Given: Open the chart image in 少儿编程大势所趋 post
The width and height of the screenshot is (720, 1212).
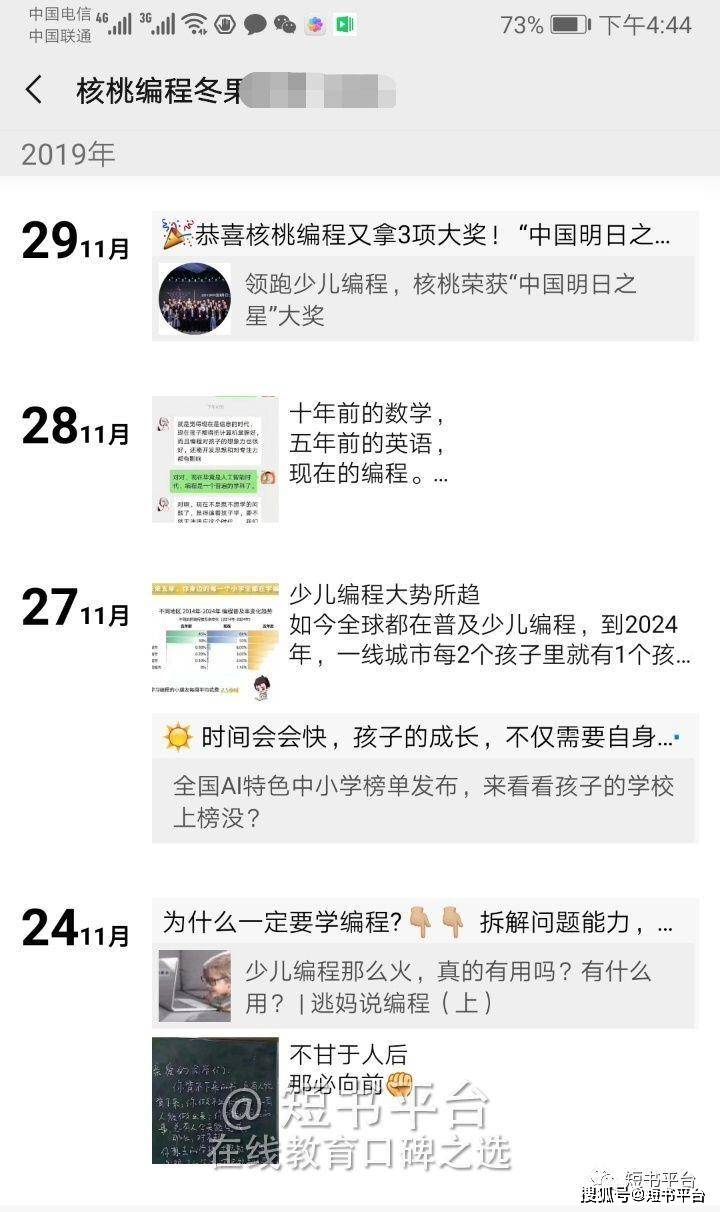Looking at the screenshot, I should (x=215, y=641).
